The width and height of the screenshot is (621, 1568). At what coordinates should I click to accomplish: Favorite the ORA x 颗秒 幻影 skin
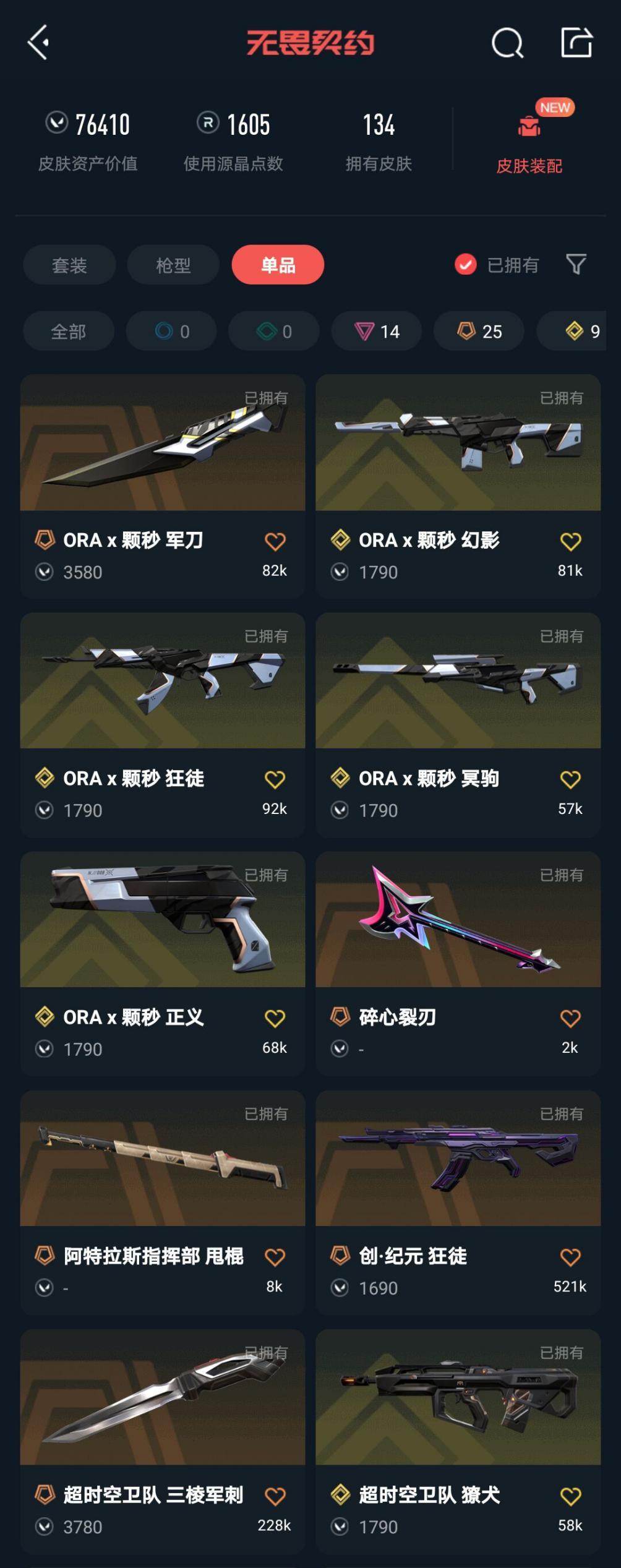[570, 542]
